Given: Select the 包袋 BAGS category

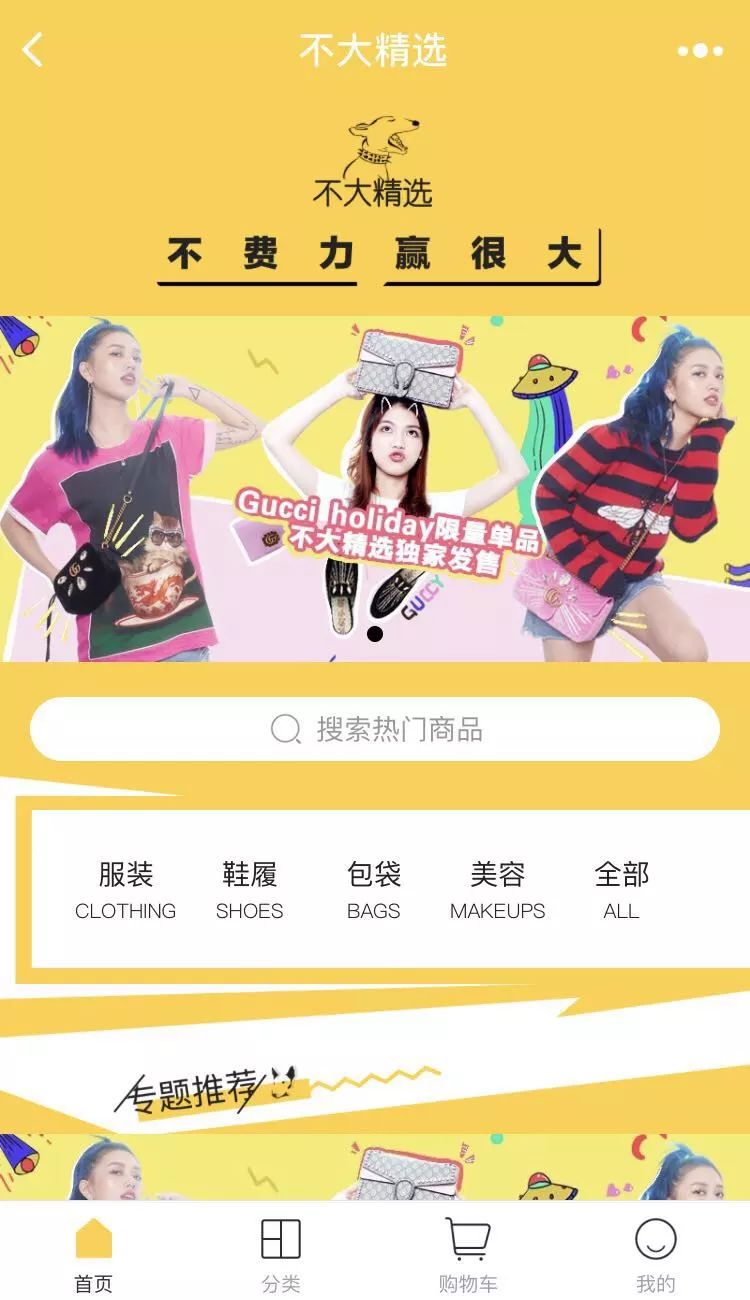Looking at the screenshot, I should click(x=373, y=890).
